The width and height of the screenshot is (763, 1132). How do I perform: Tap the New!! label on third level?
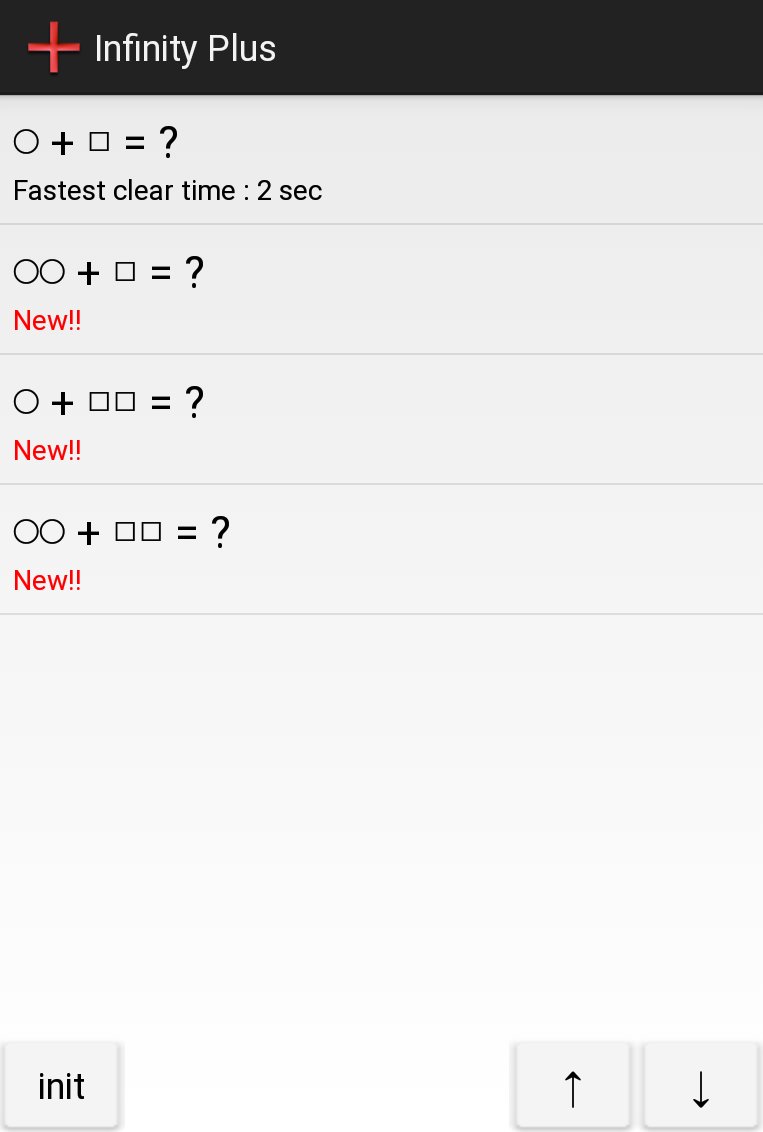[x=47, y=450]
